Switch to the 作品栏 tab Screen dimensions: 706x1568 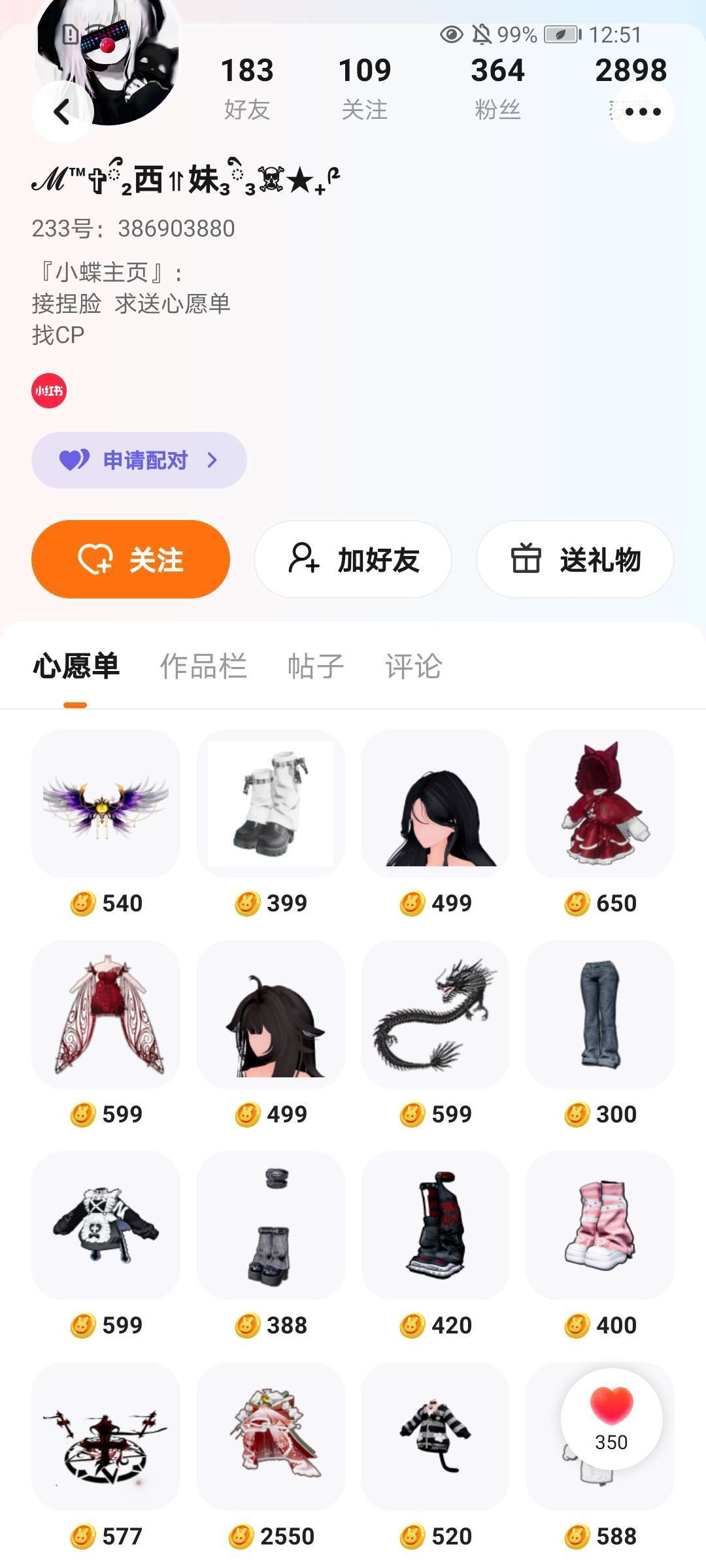coord(203,666)
